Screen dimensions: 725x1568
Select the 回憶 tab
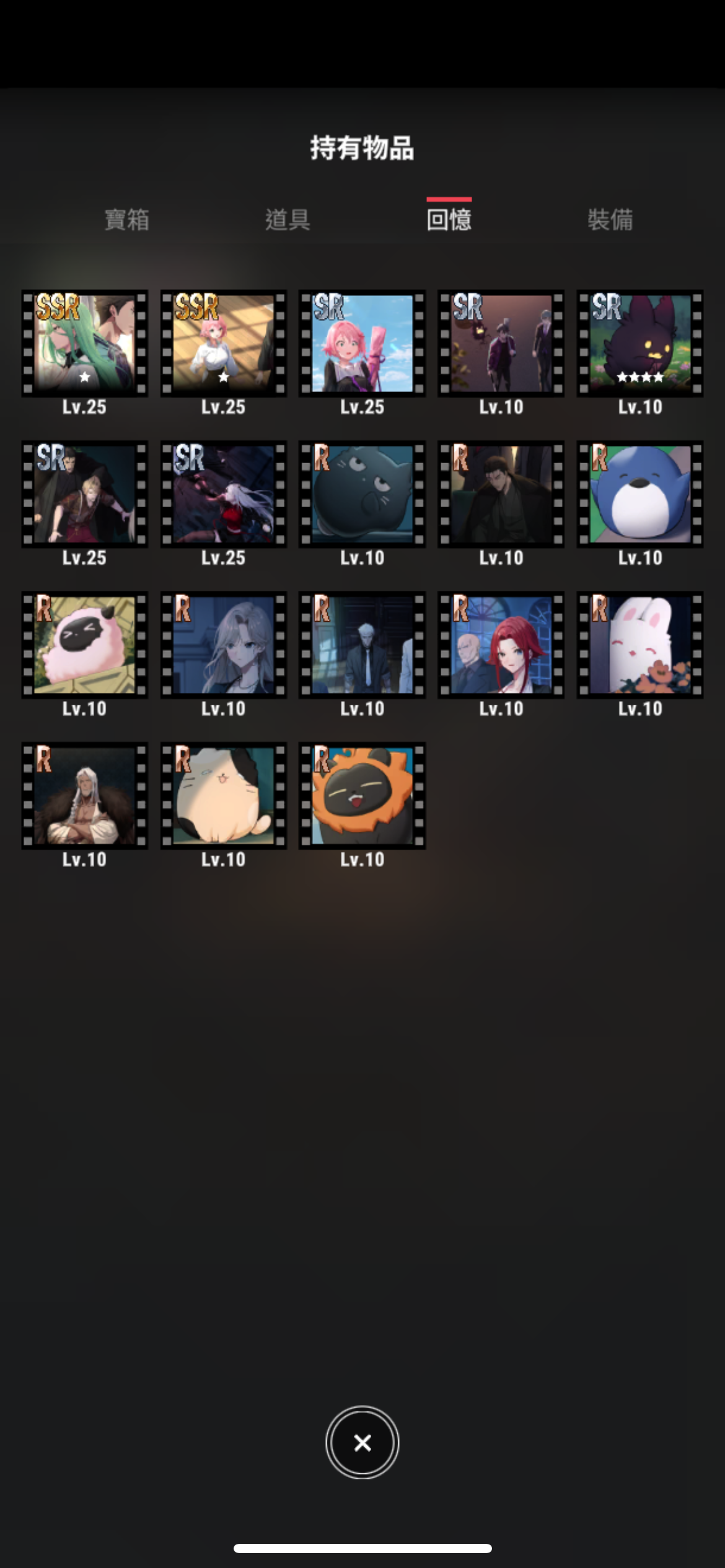tap(449, 220)
